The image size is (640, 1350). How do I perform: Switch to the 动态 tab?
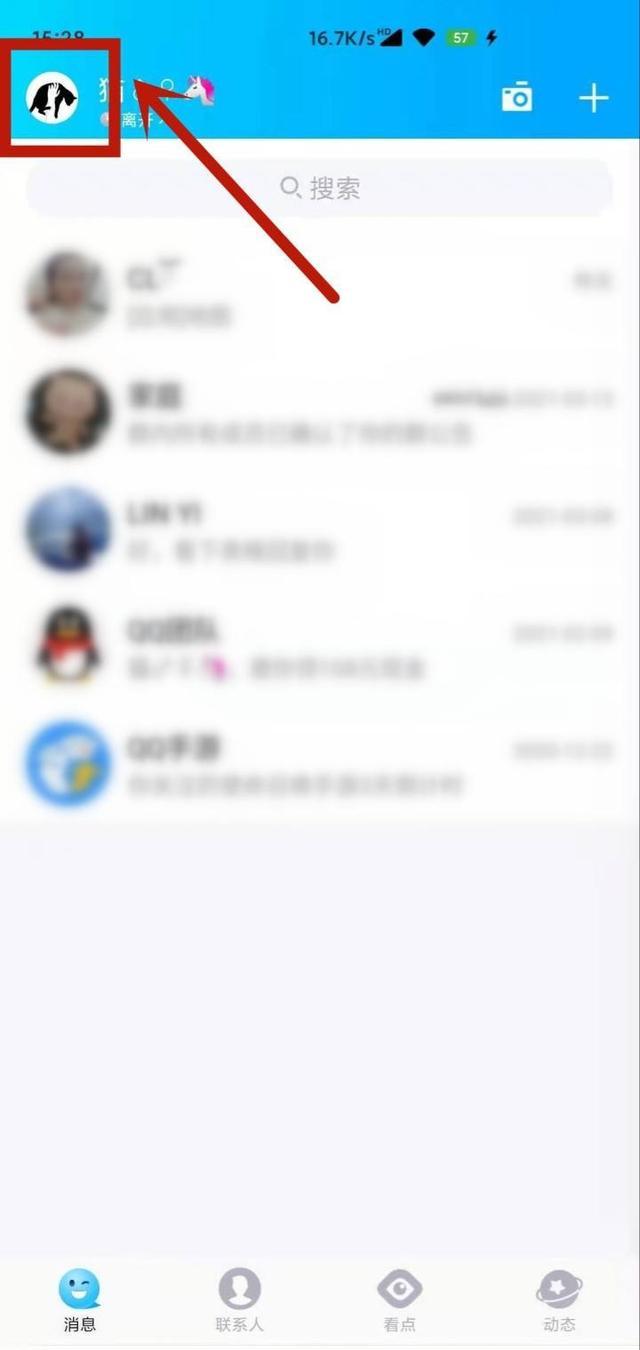pos(560,1300)
